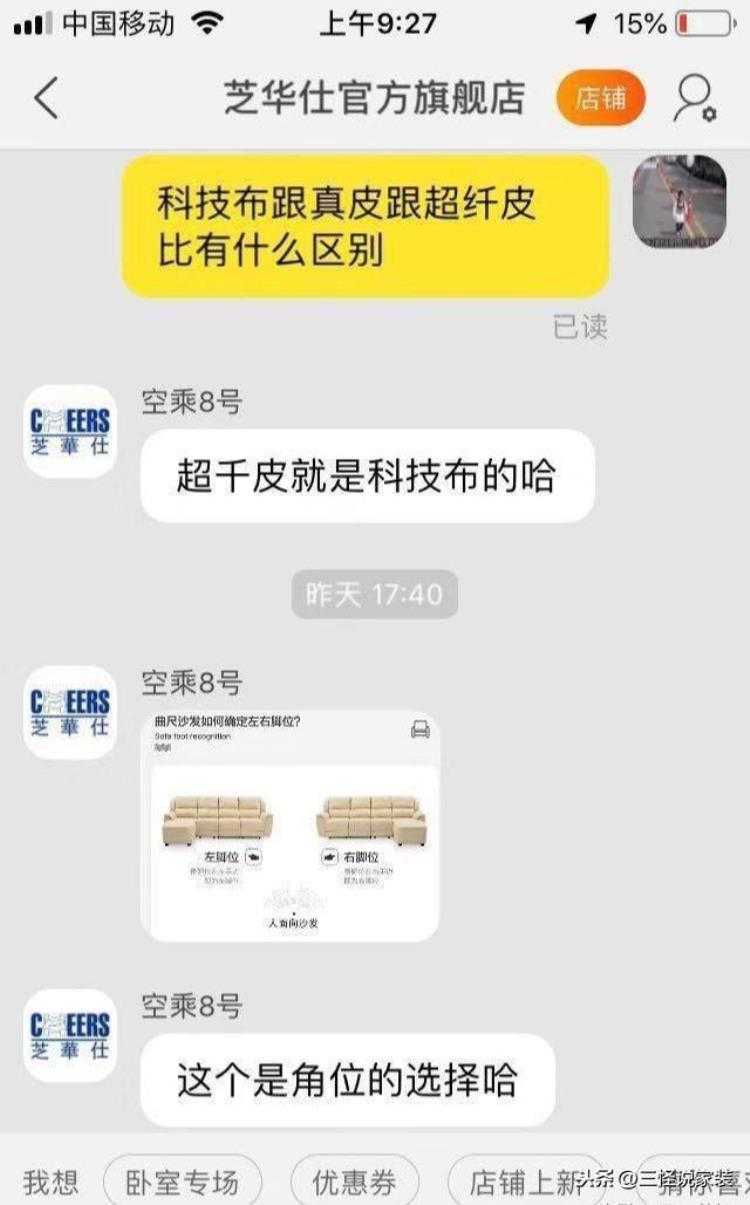The height and width of the screenshot is (1205, 750).
Task: Open my profile avatar beside the yellow message
Action: point(679,202)
